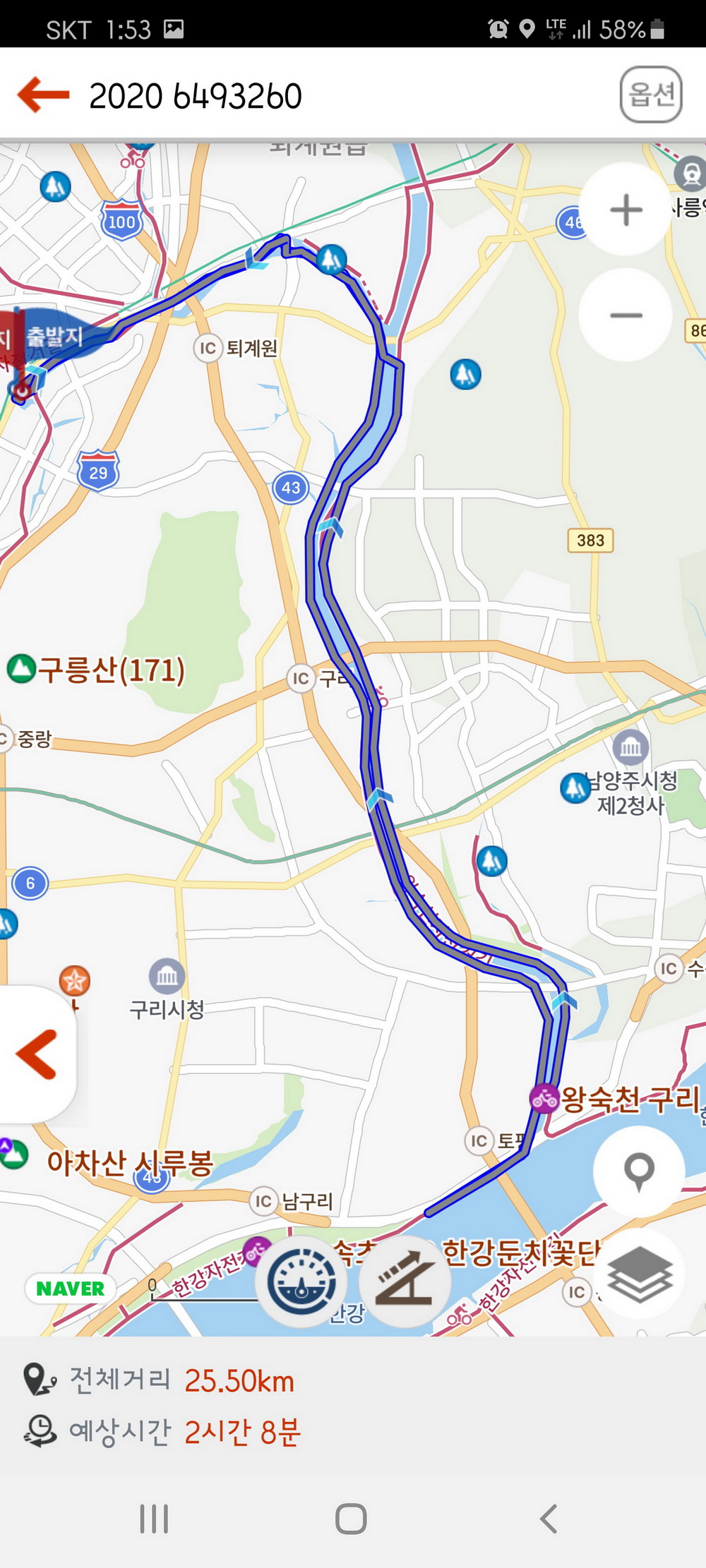This screenshot has height=1568, width=706.
Task: Expand the side panel red chevron
Action: 37,1054
